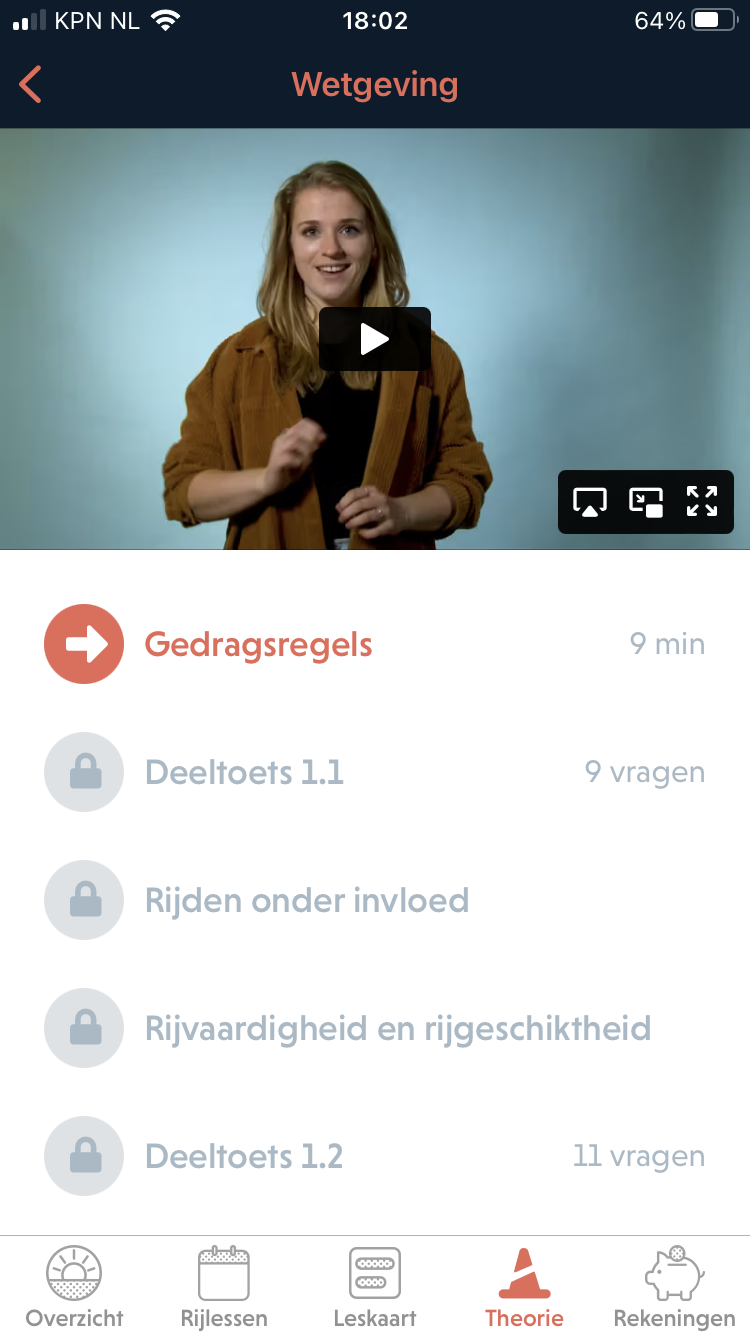This screenshot has height=1334, width=750.
Task: Tap the lock on Deeltoets 1.2
Action: point(84,1155)
